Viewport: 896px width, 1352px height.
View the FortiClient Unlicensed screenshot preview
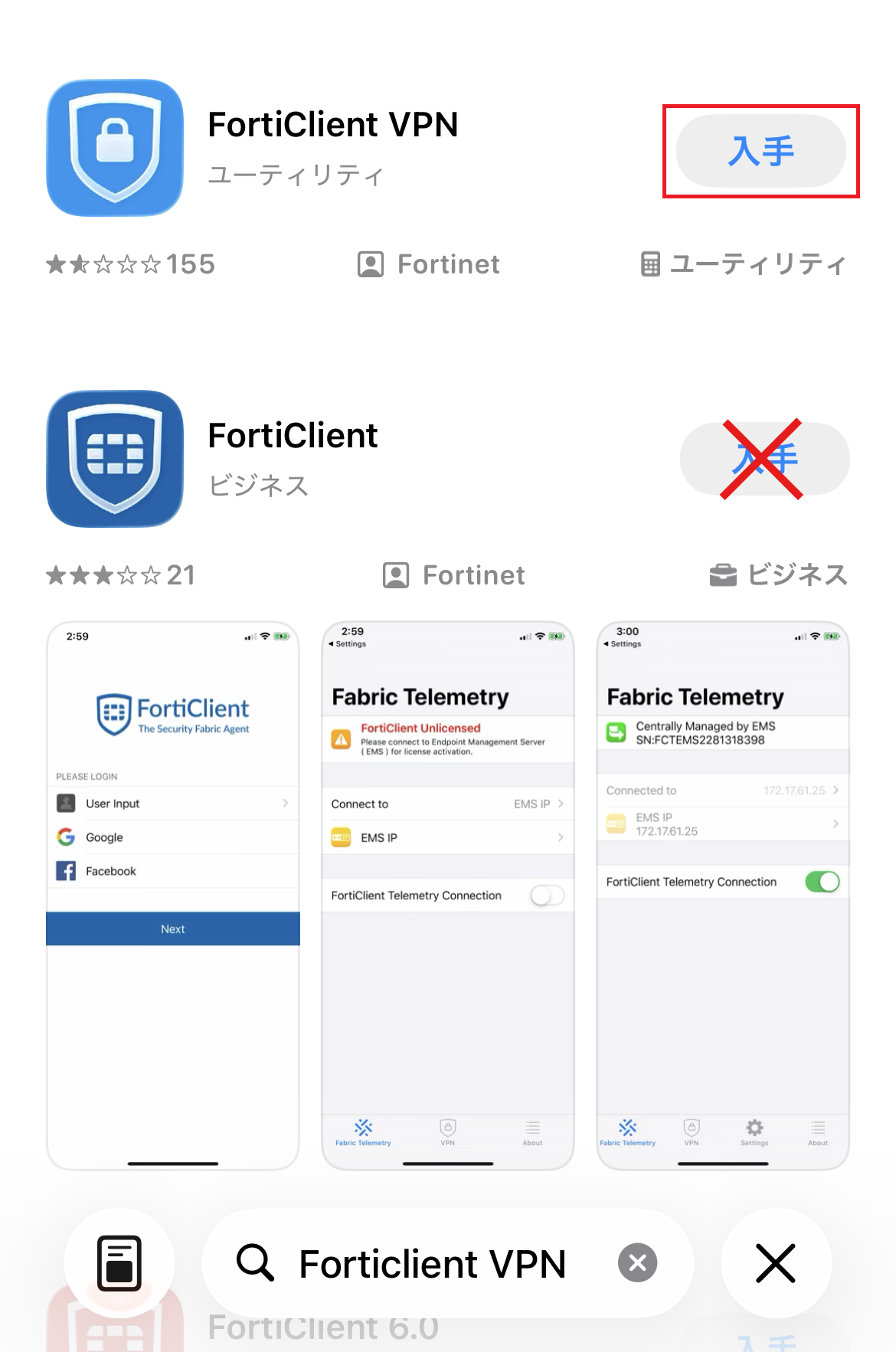click(448, 895)
